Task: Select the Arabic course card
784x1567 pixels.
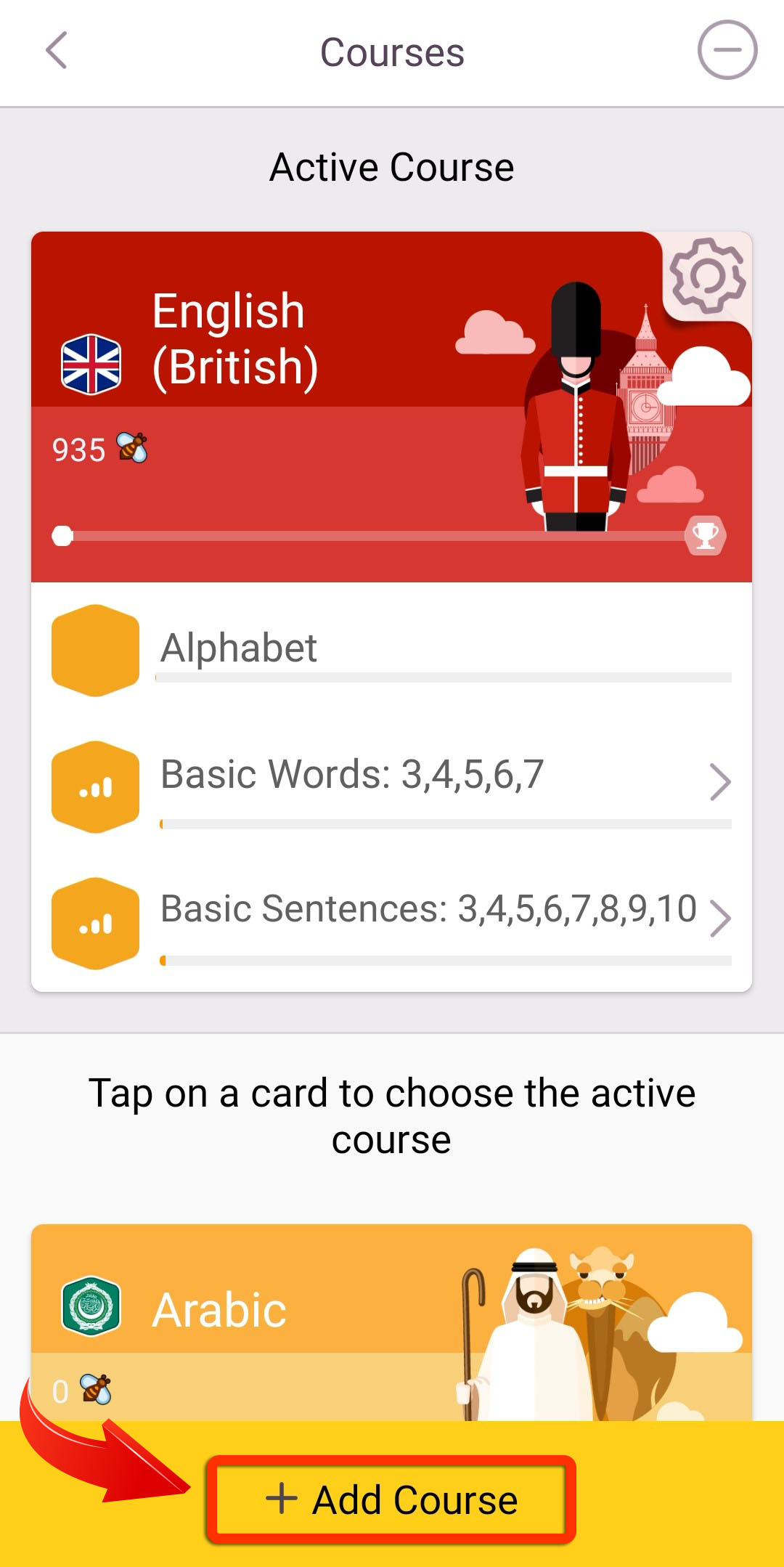Action: pos(391,1322)
